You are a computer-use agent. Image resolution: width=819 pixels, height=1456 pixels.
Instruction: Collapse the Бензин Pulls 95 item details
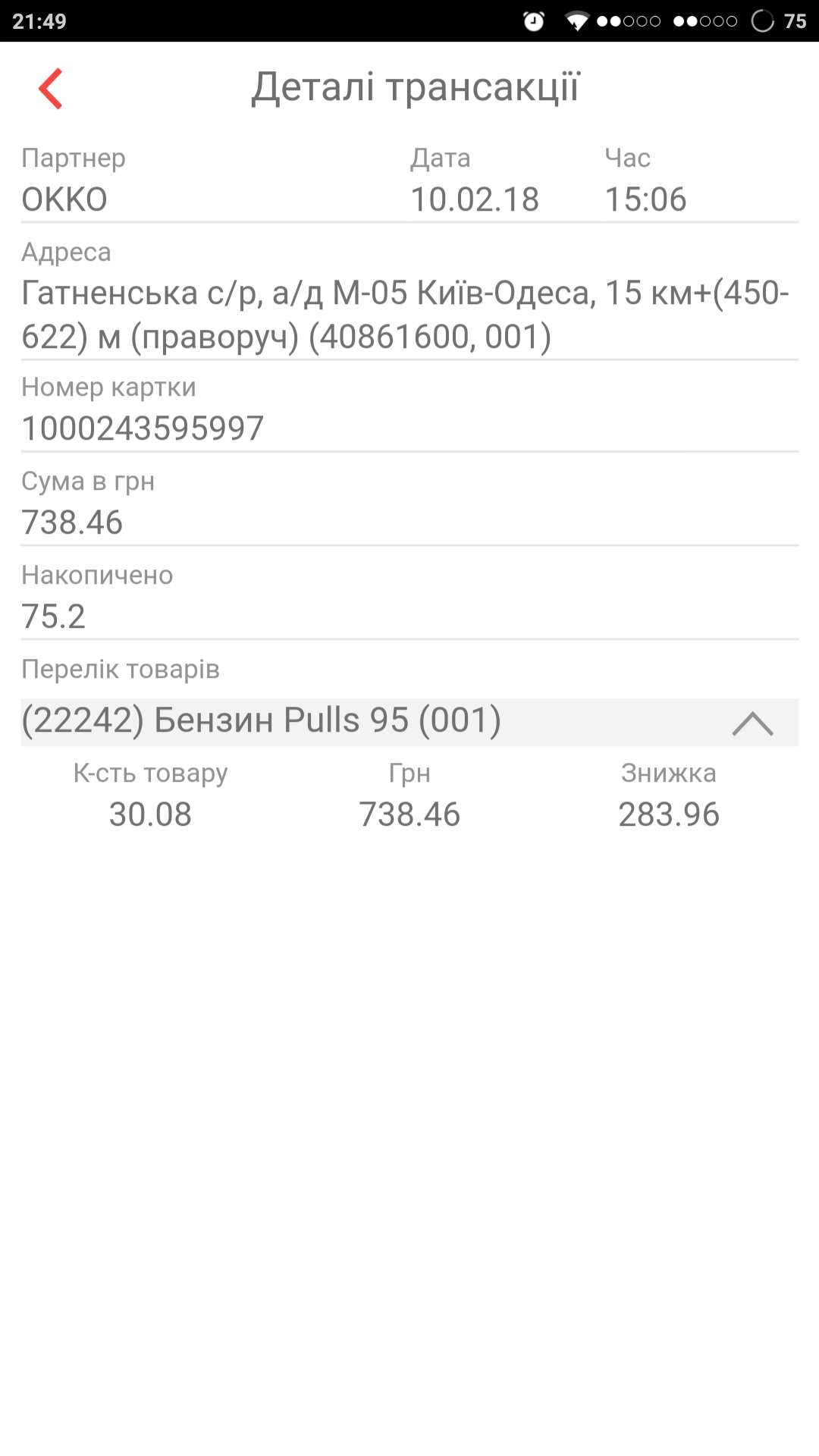(x=752, y=723)
